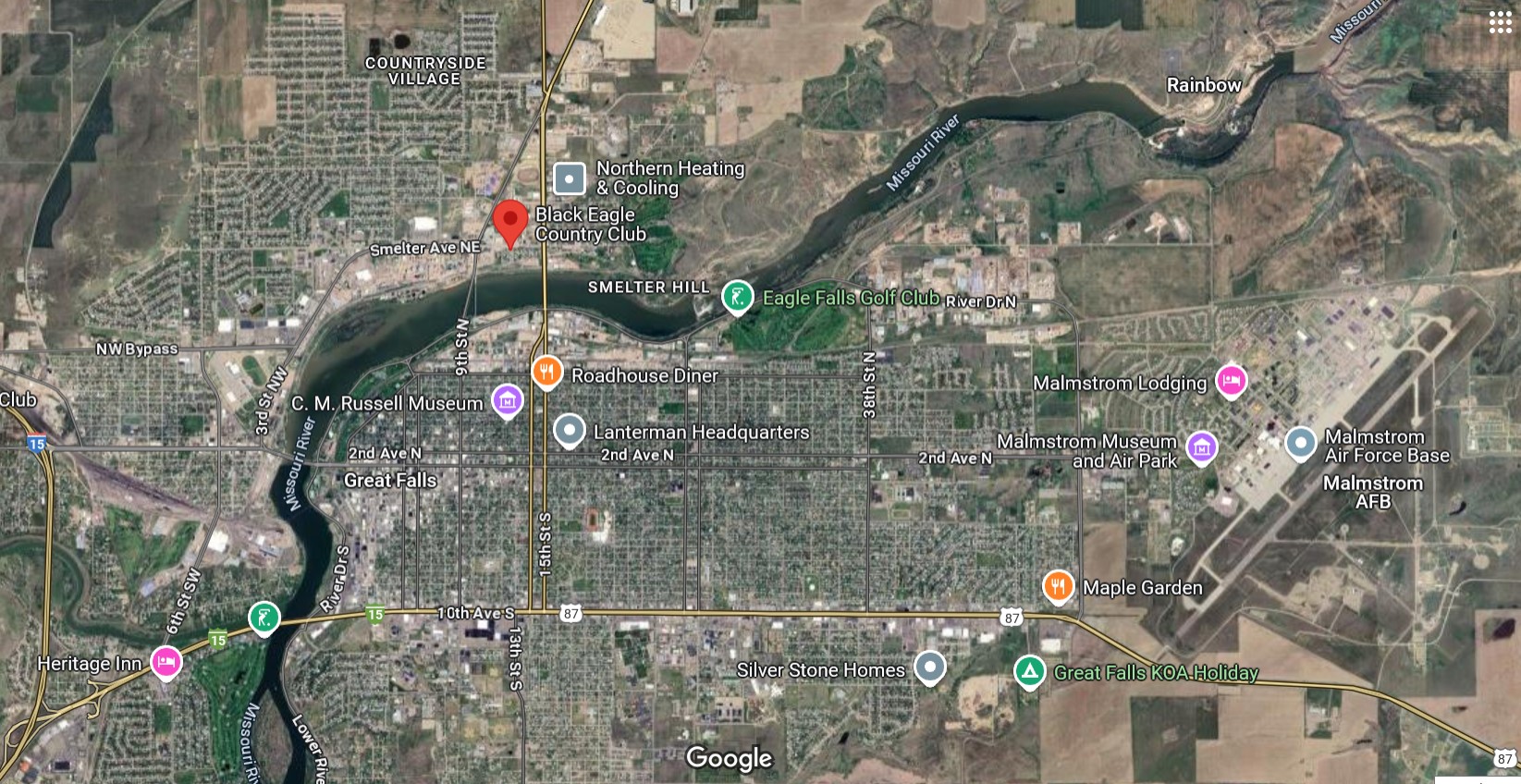Select the Northern Heating & Cooling marker

(x=569, y=178)
